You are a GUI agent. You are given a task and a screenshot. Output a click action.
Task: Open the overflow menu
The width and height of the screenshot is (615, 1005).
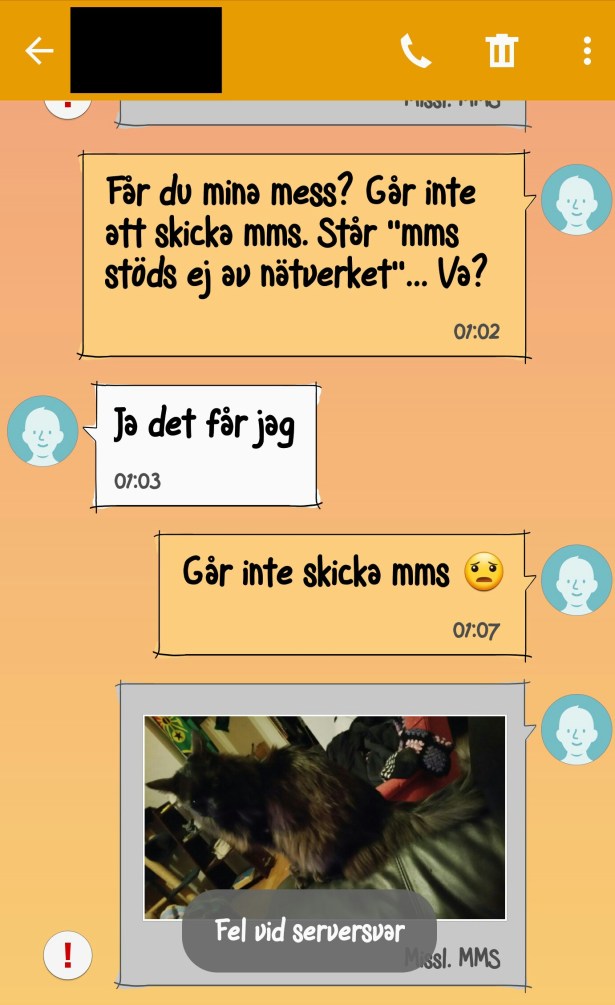(x=587, y=50)
